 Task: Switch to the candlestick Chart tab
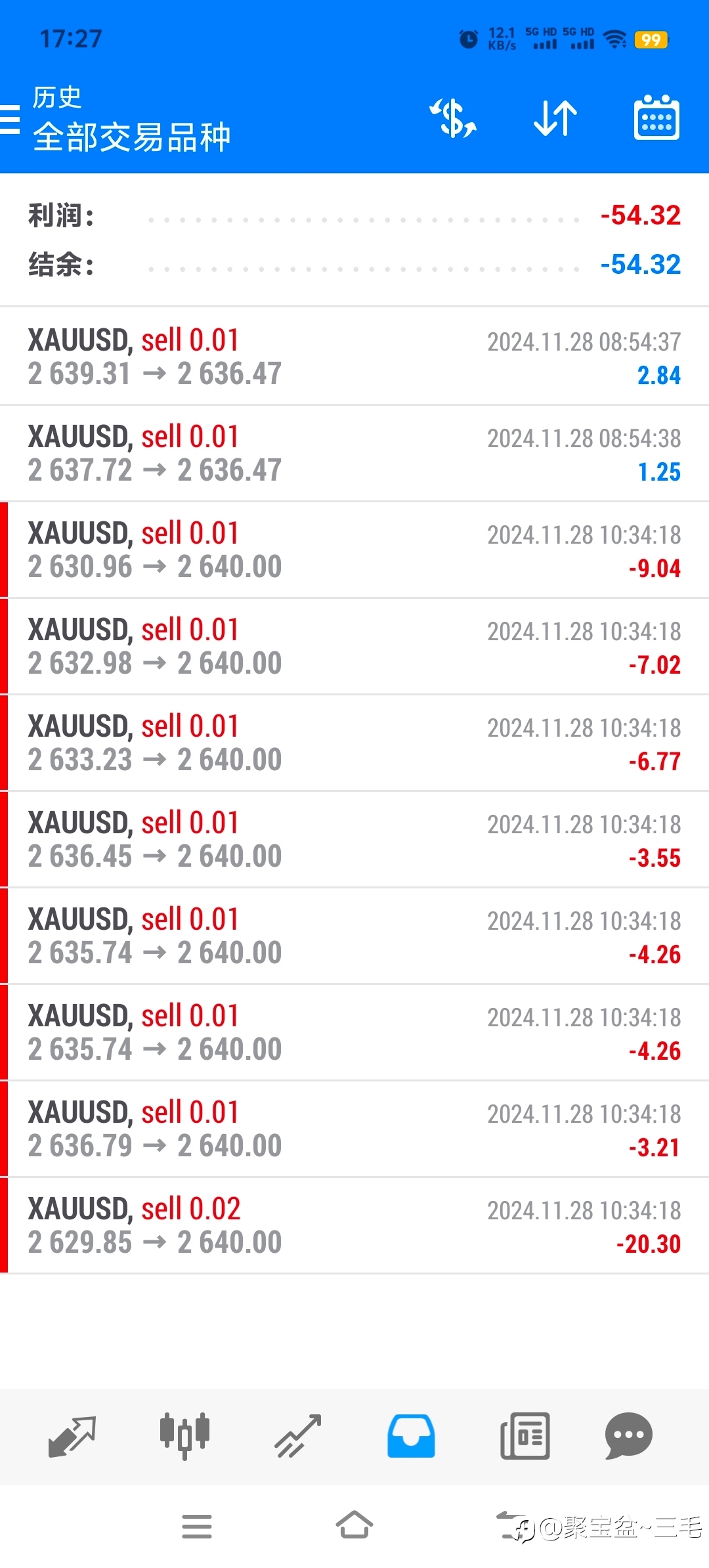click(184, 1436)
